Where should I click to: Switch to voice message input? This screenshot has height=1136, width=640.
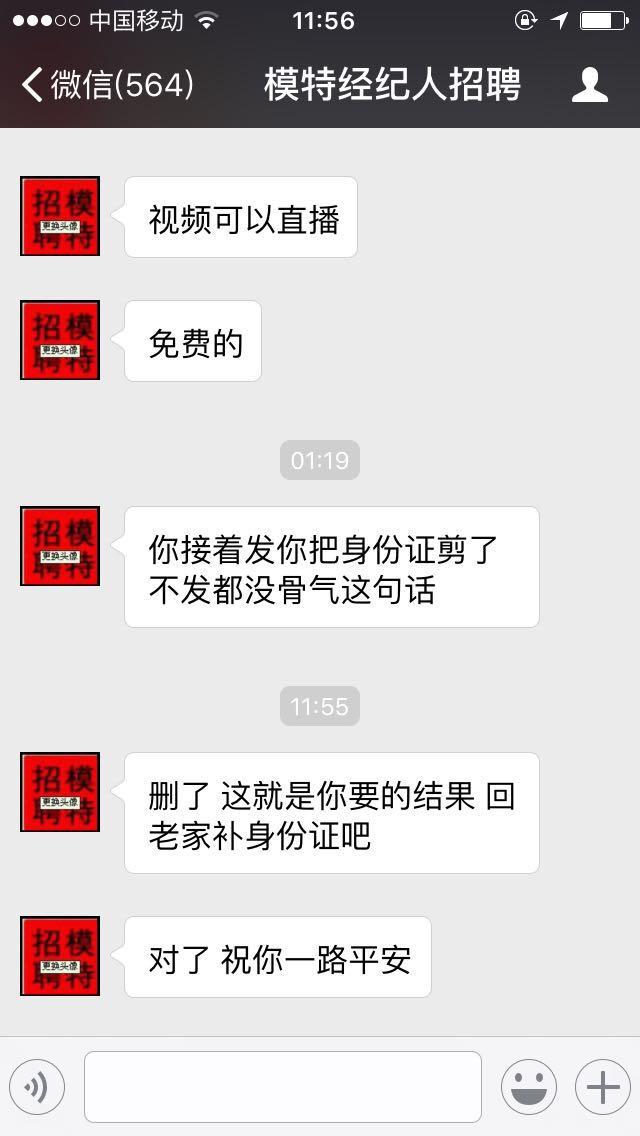37,1087
